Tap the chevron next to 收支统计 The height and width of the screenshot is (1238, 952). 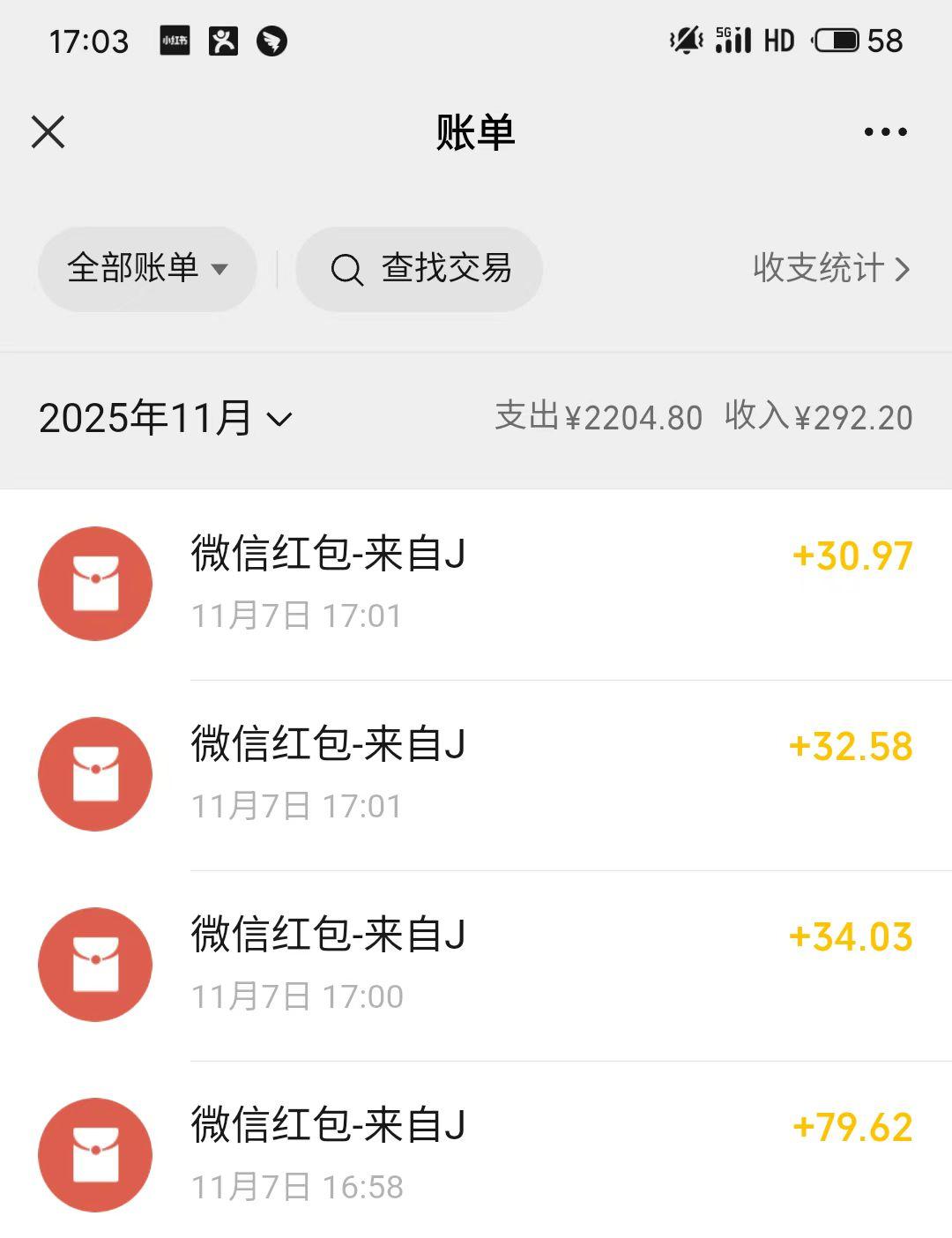pyautogui.click(x=904, y=270)
